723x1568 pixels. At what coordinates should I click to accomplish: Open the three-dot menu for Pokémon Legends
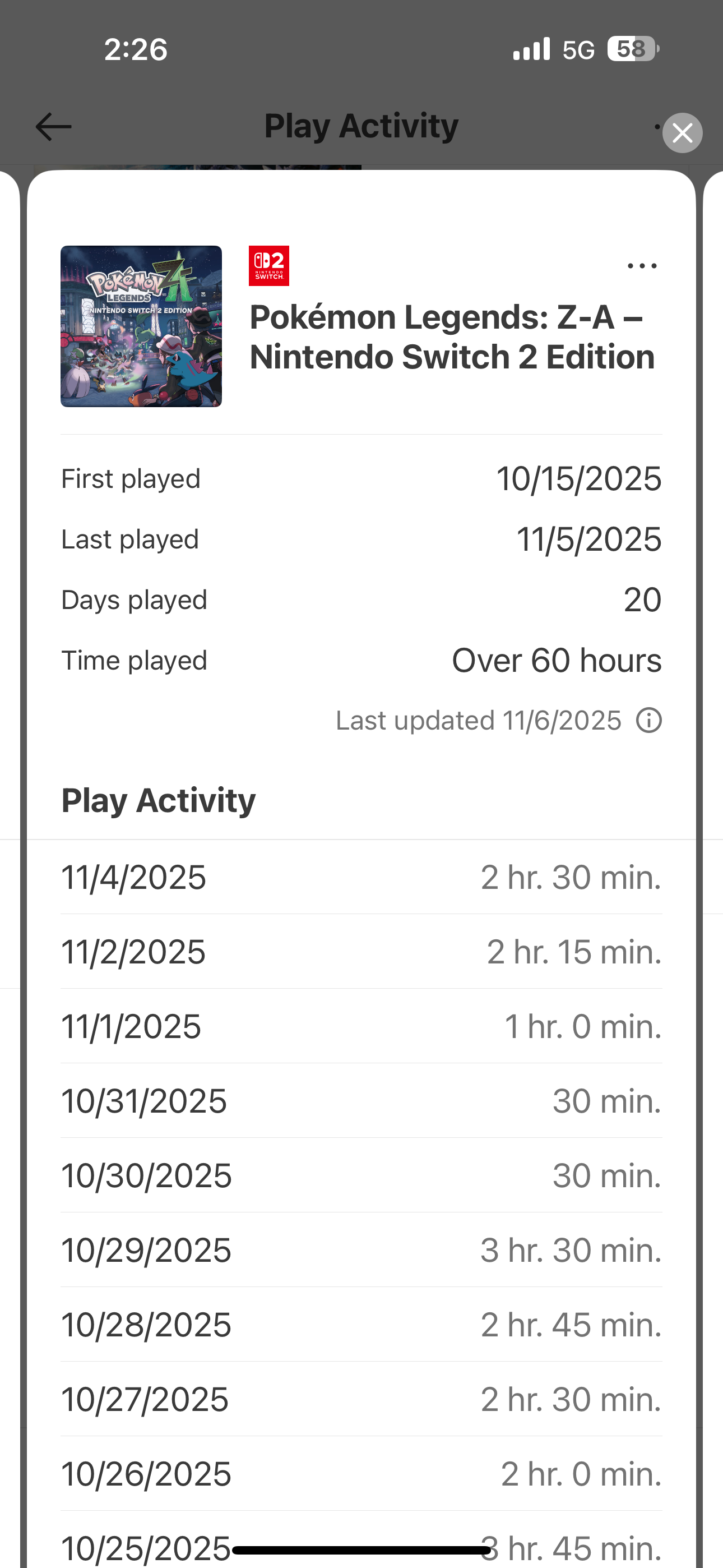642,266
